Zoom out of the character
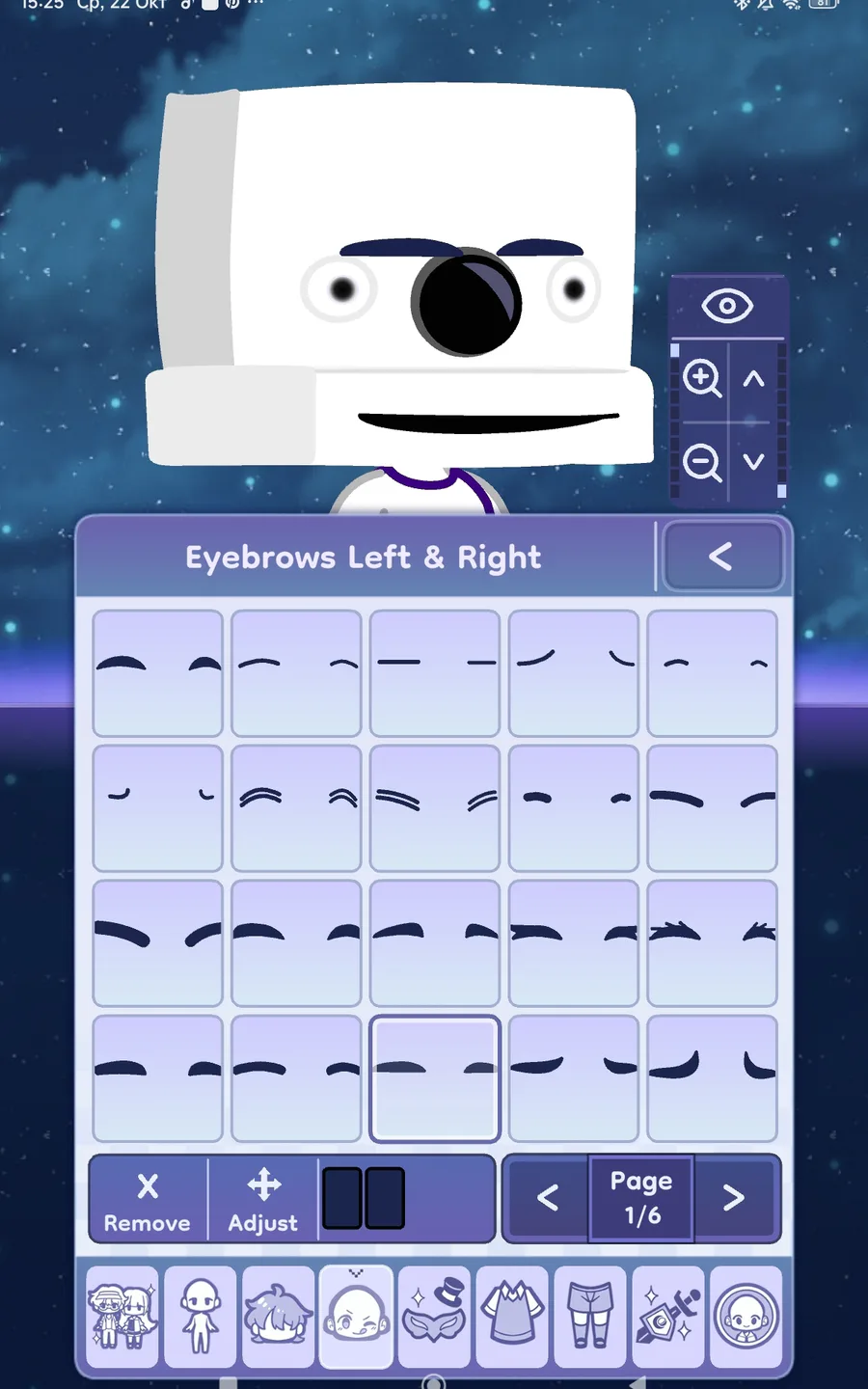The height and width of the screenshot is (1389, 868). coord(701,463)
